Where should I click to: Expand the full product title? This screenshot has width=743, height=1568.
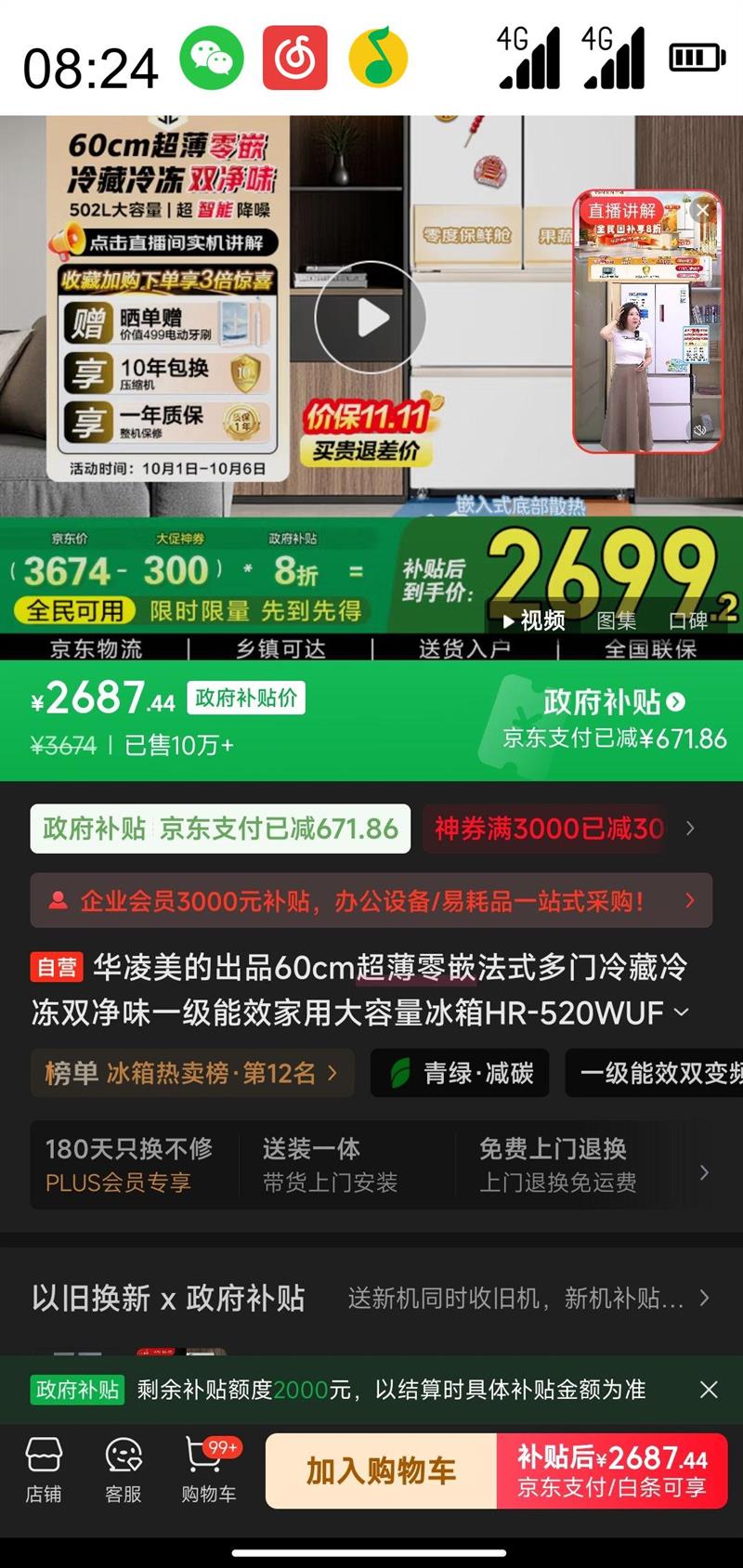(682, 1013)
